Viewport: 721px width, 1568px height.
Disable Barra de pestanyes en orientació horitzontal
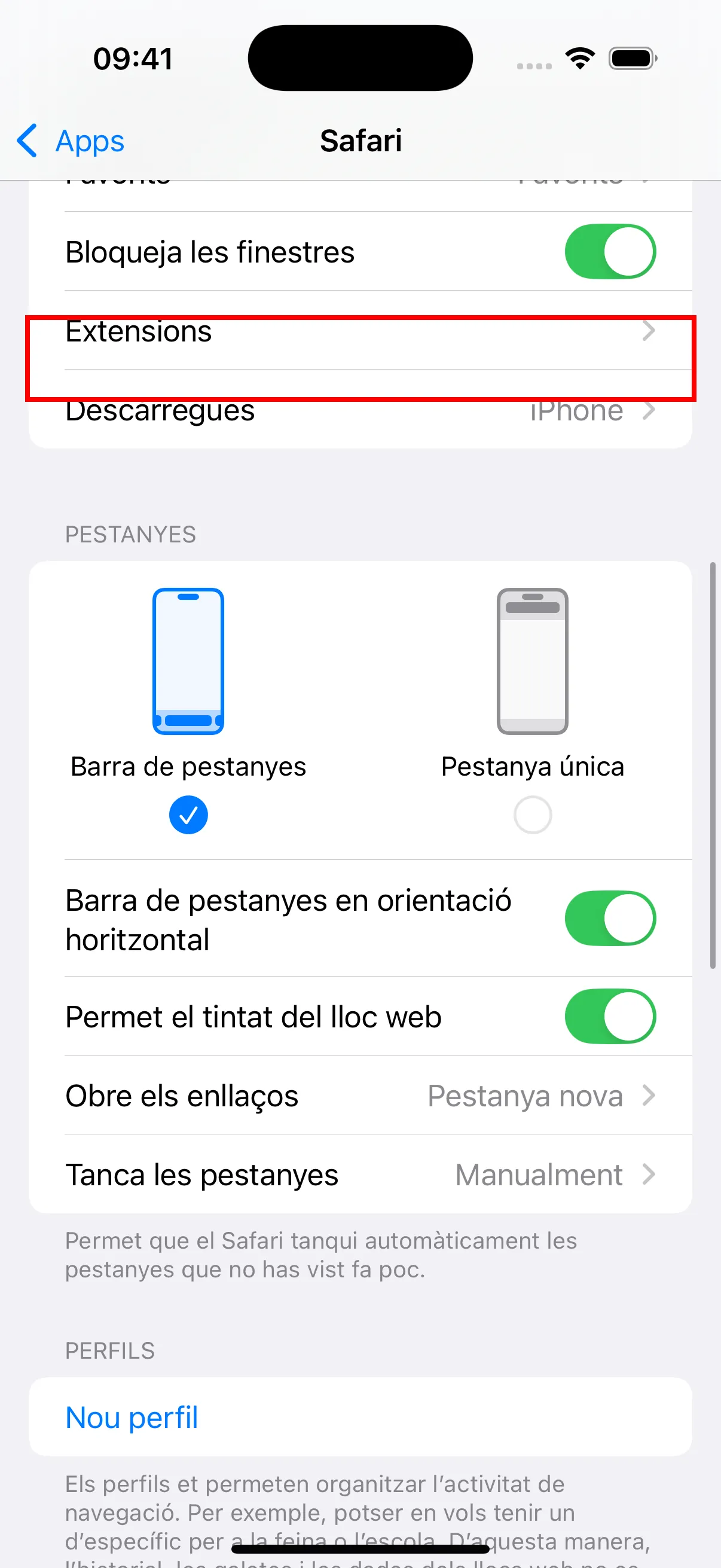[610, 918]
